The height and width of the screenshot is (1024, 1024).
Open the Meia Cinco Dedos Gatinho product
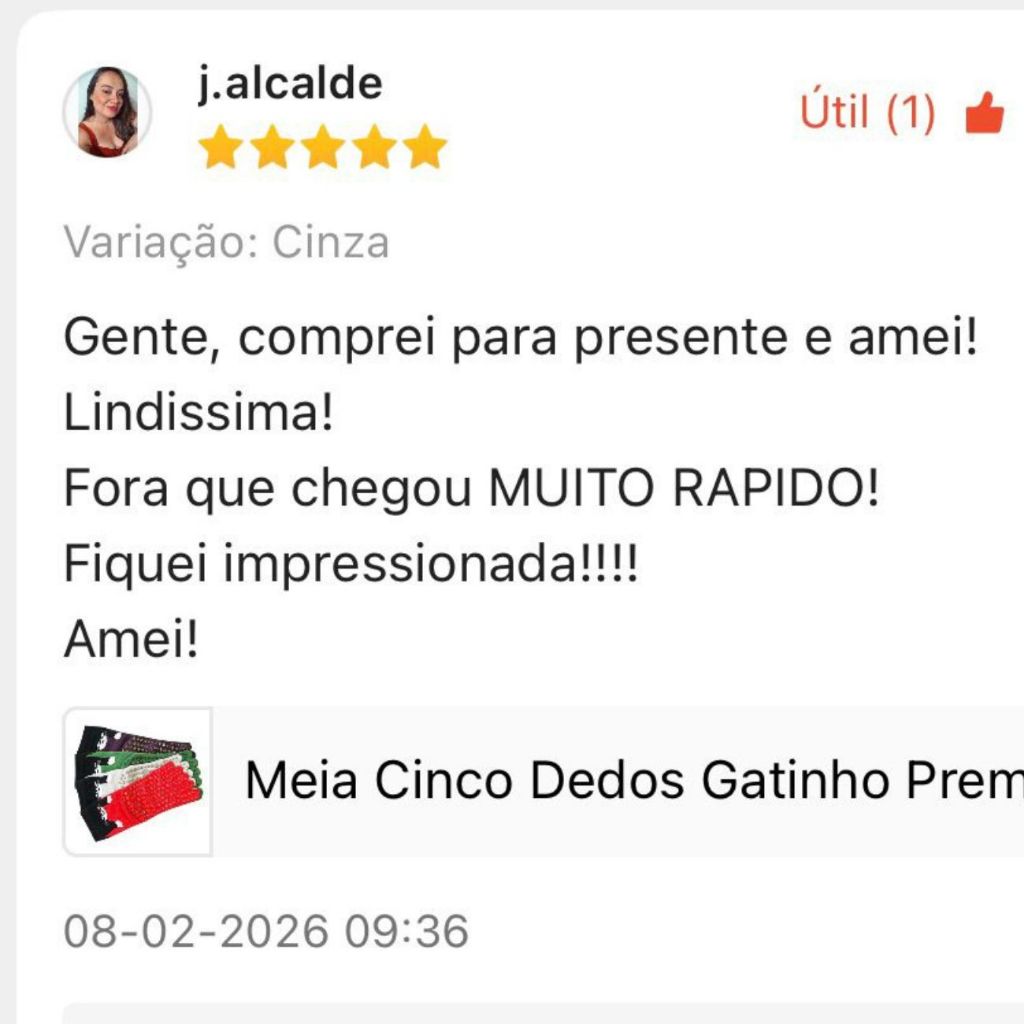[543, 781]
